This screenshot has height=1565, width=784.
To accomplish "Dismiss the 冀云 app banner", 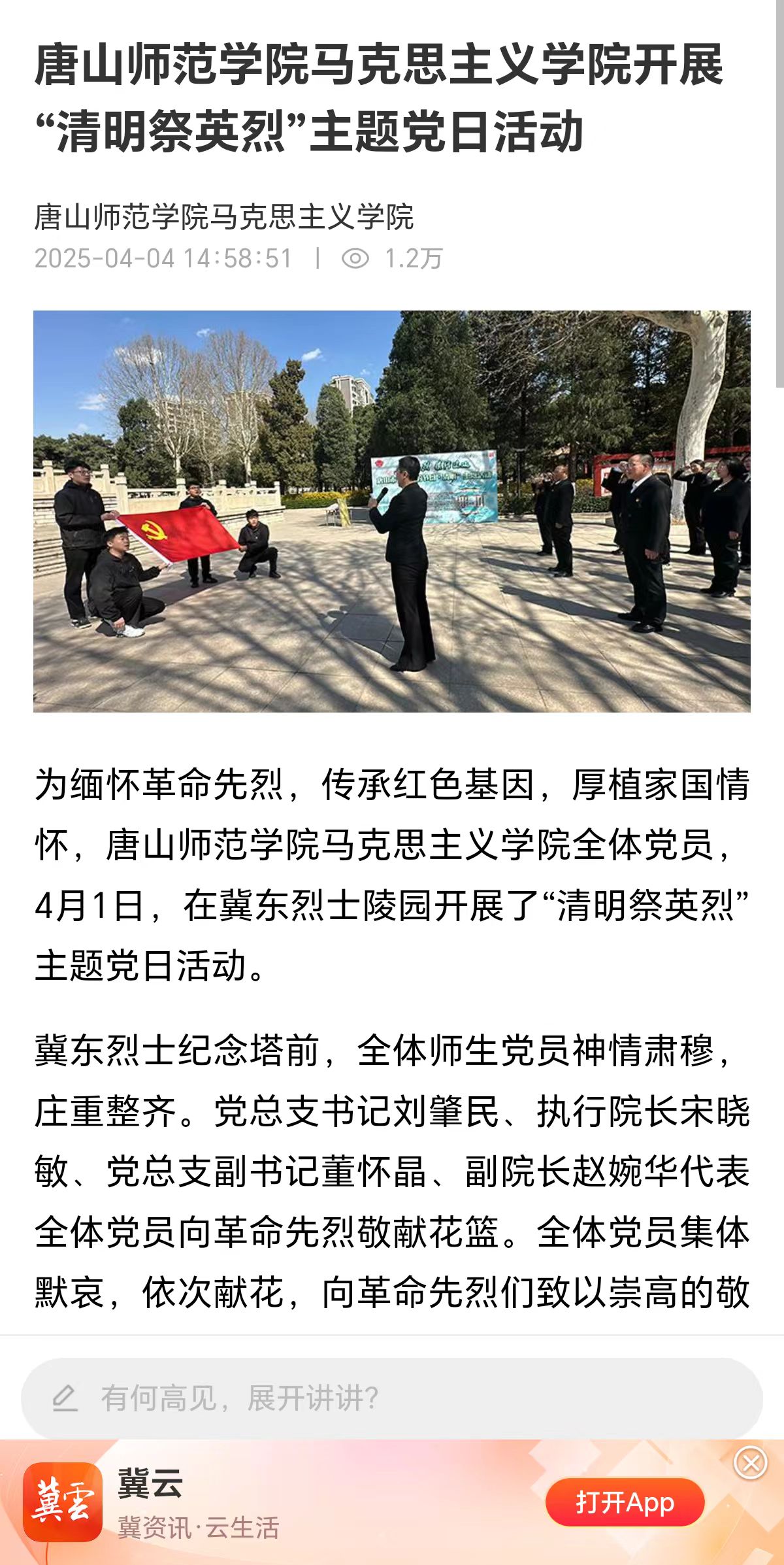I will tap(750, 1463).
